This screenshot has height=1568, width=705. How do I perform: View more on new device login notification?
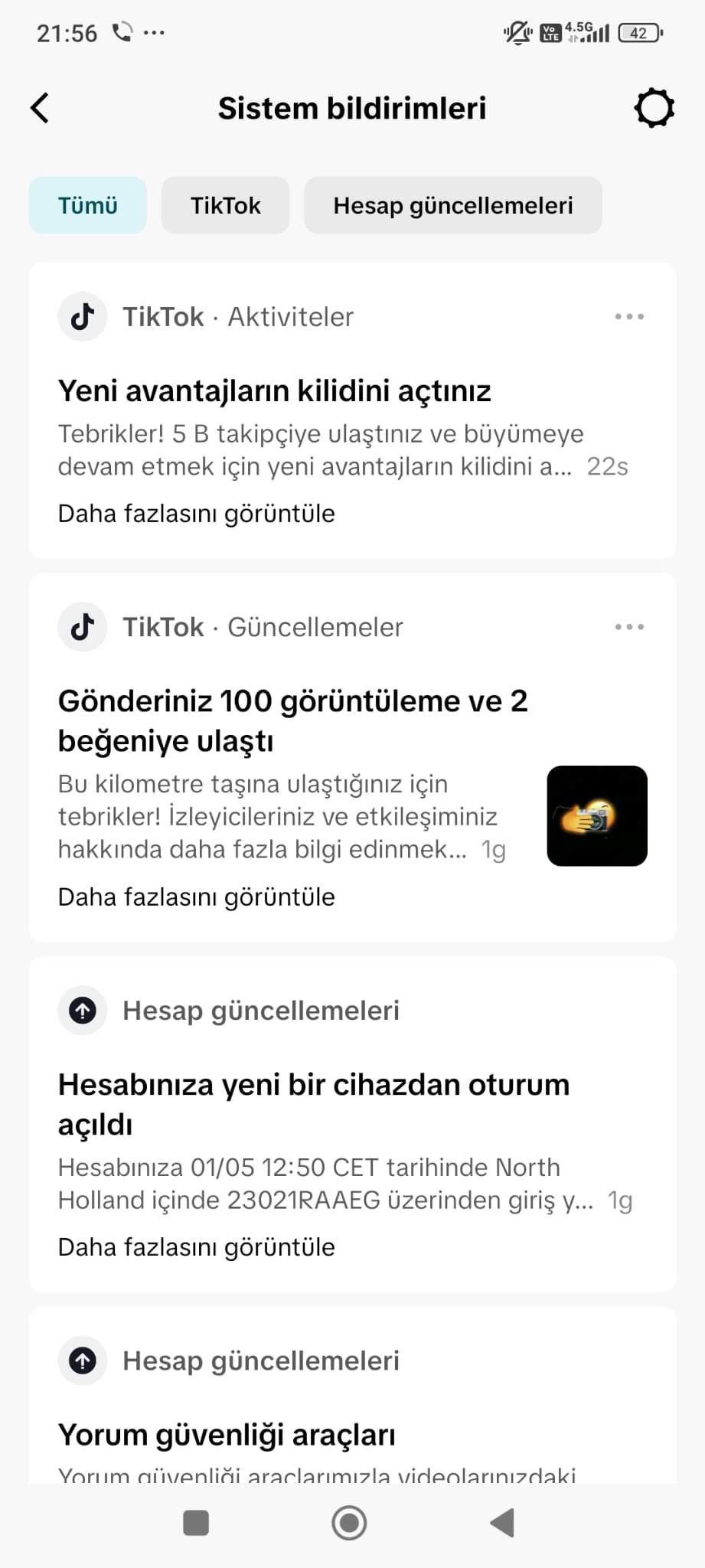click(197, 1247)
